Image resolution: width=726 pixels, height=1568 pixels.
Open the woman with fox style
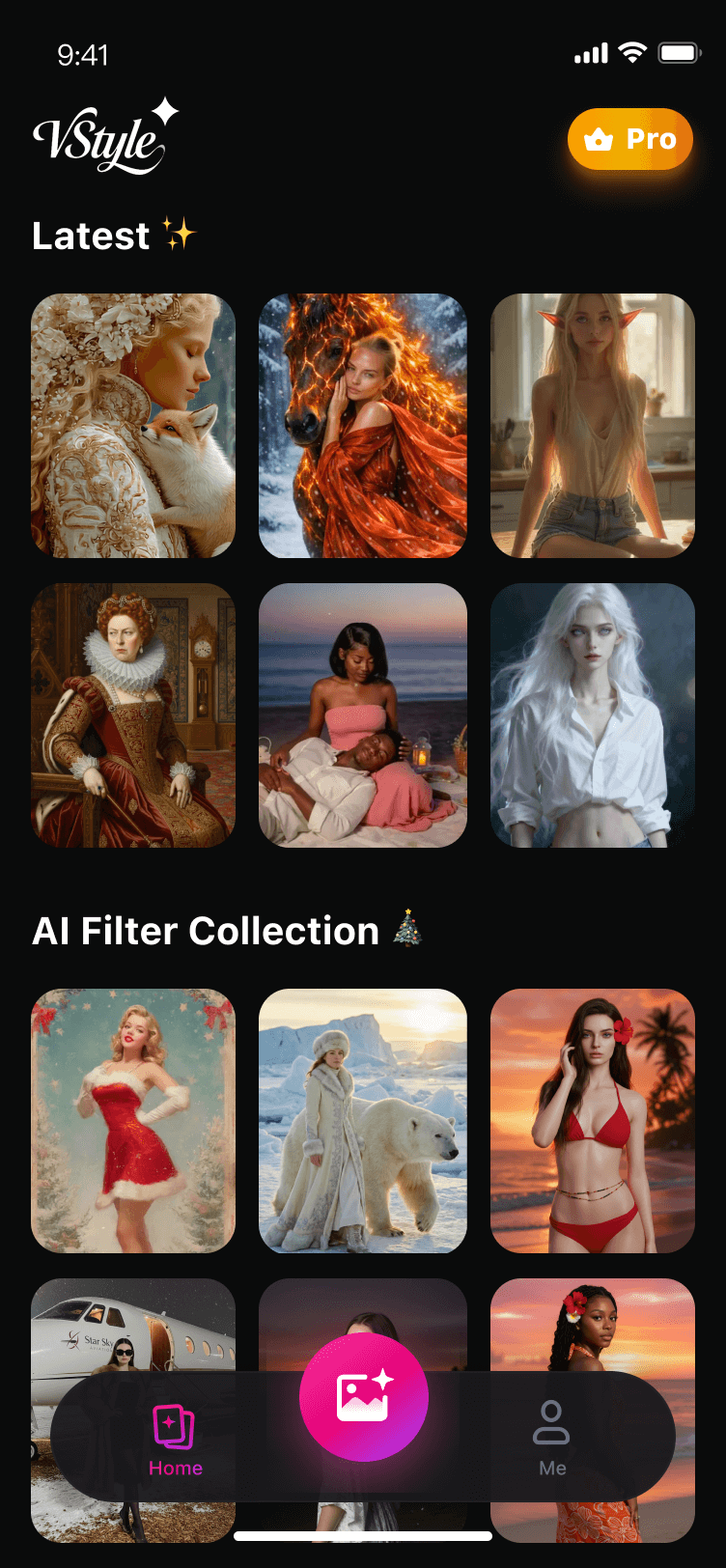click(133, 426)
